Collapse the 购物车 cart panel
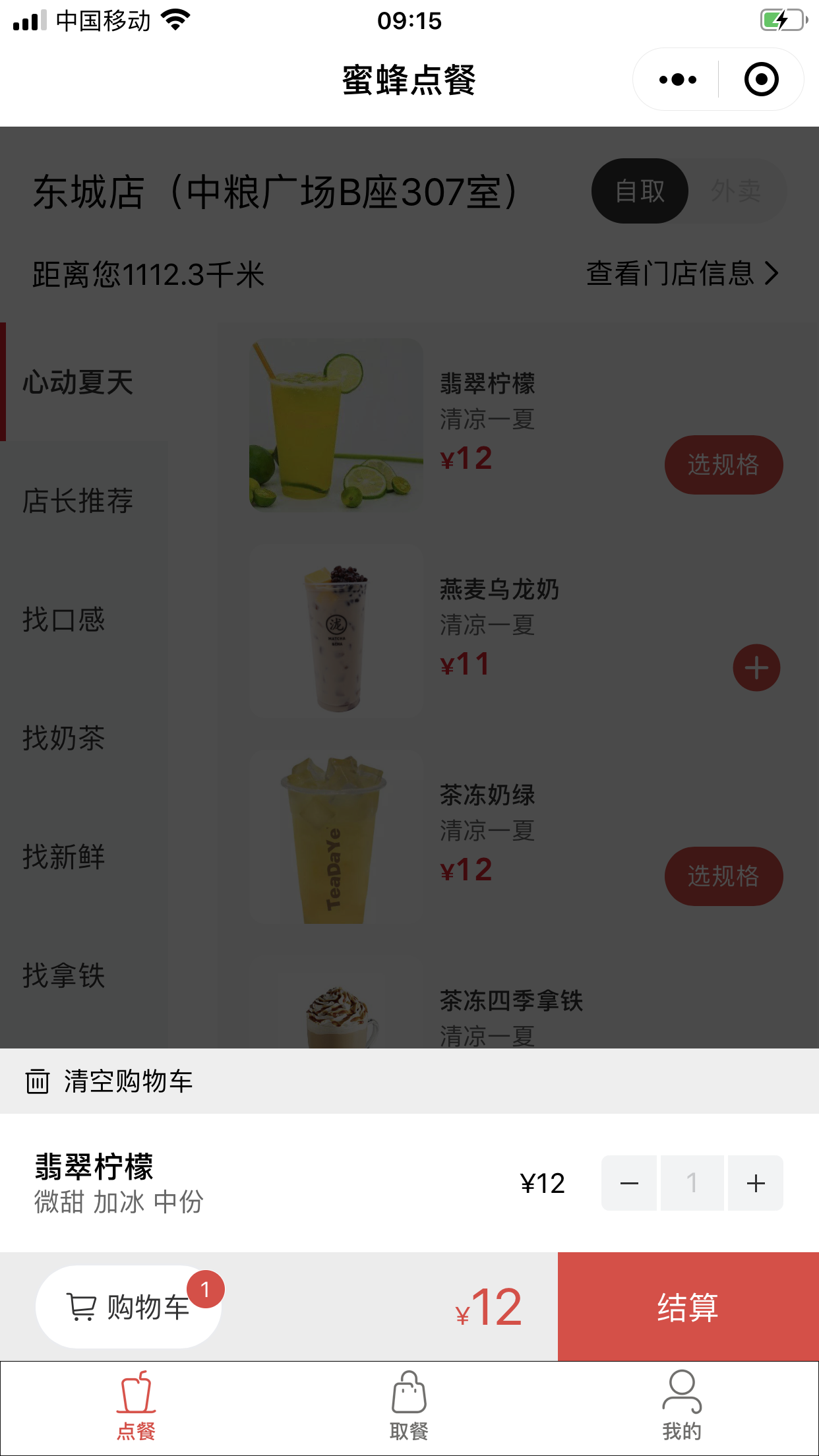This screenshot has height=1456, width=819. click(129, 1307)
